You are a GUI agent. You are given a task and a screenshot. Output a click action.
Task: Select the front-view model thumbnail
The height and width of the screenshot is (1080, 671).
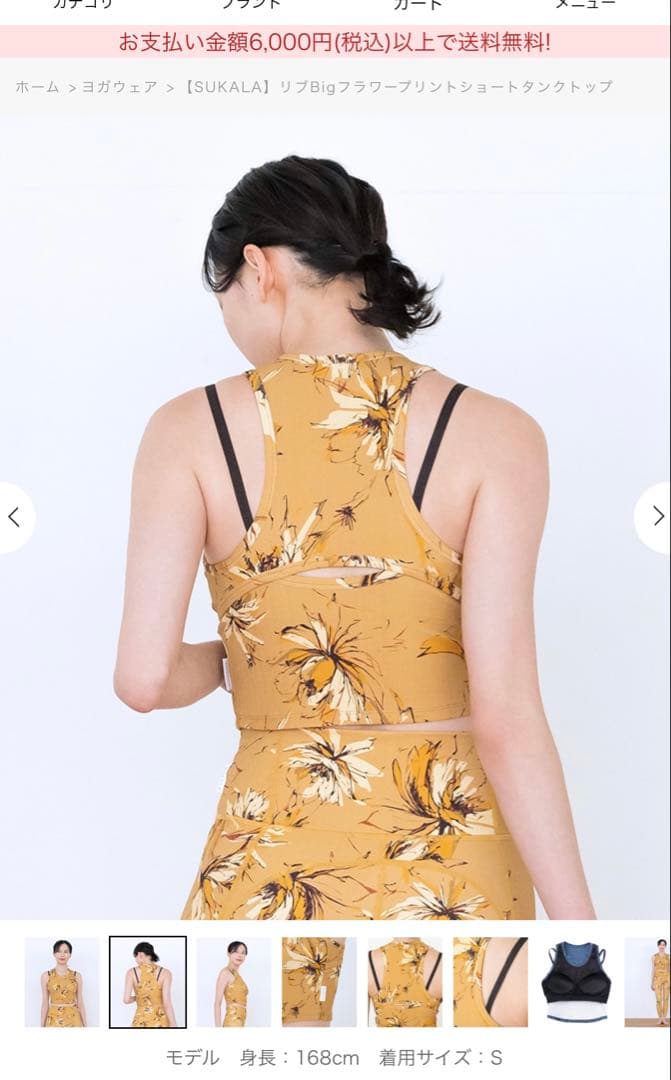pyautogui.click(x=62, y=982)
